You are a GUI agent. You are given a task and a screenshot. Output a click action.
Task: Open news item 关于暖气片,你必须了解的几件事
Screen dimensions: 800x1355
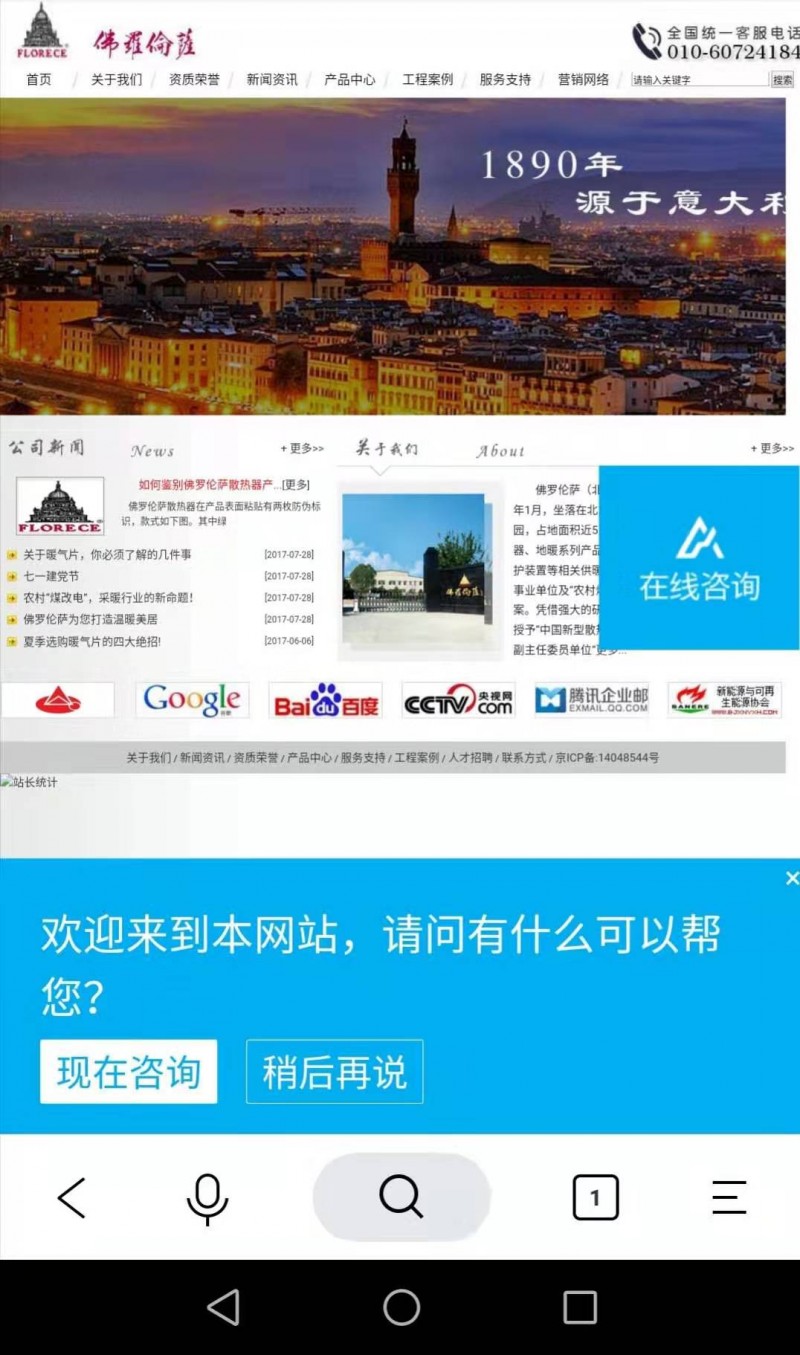point(107,554)
